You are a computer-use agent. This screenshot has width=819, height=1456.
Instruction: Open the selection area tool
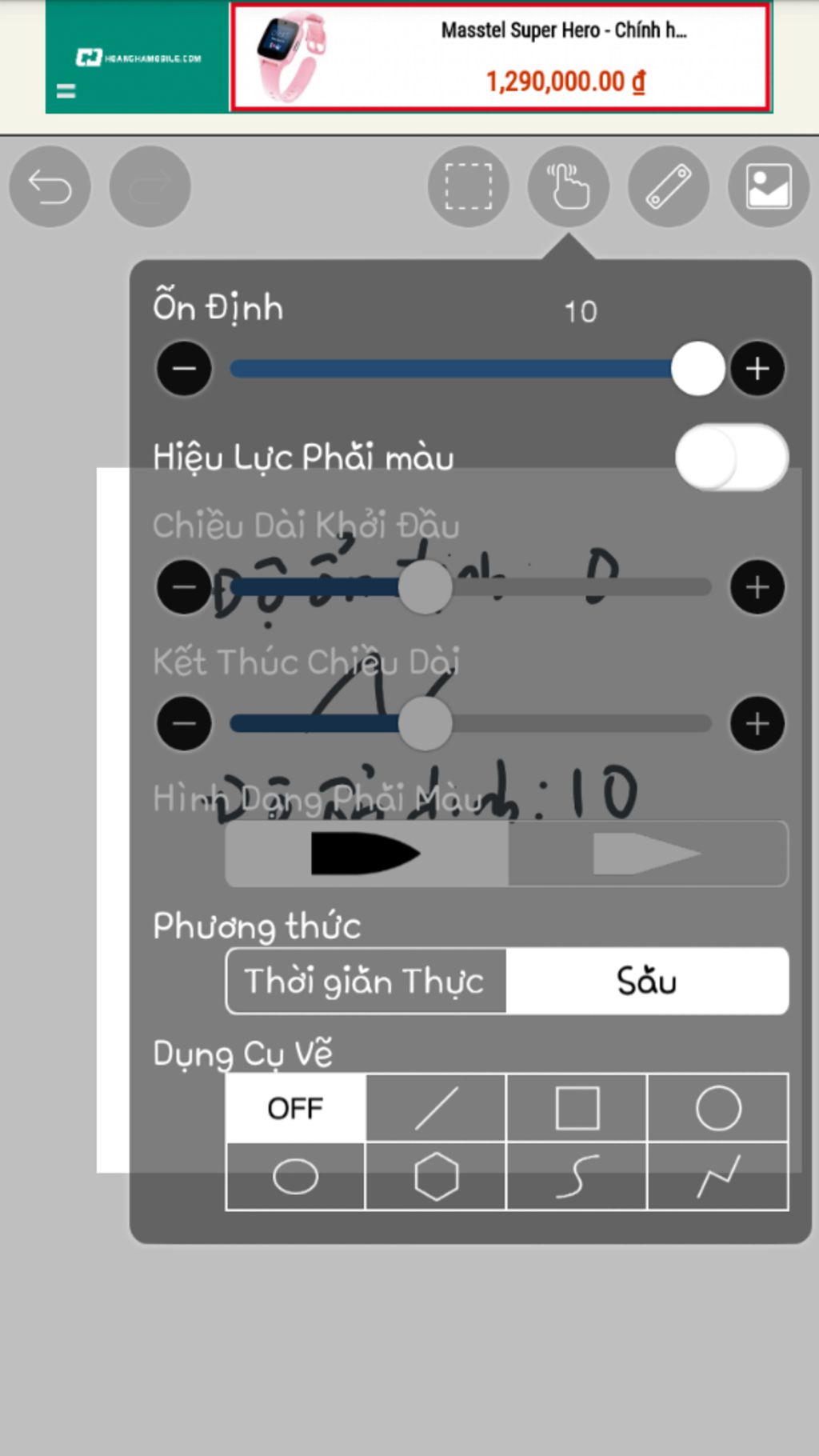(469, 186)
